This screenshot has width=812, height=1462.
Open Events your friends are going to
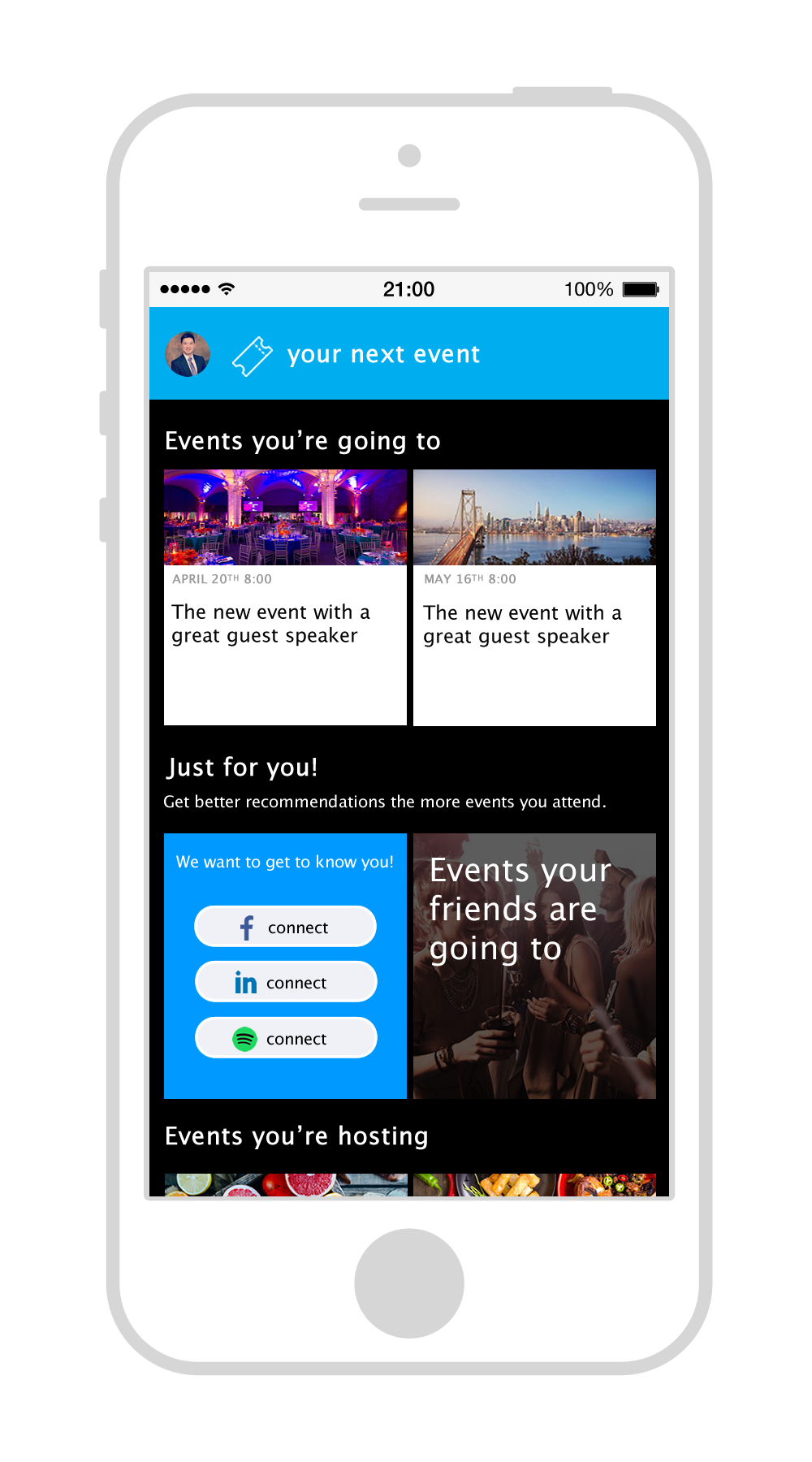tap(534, 966)
